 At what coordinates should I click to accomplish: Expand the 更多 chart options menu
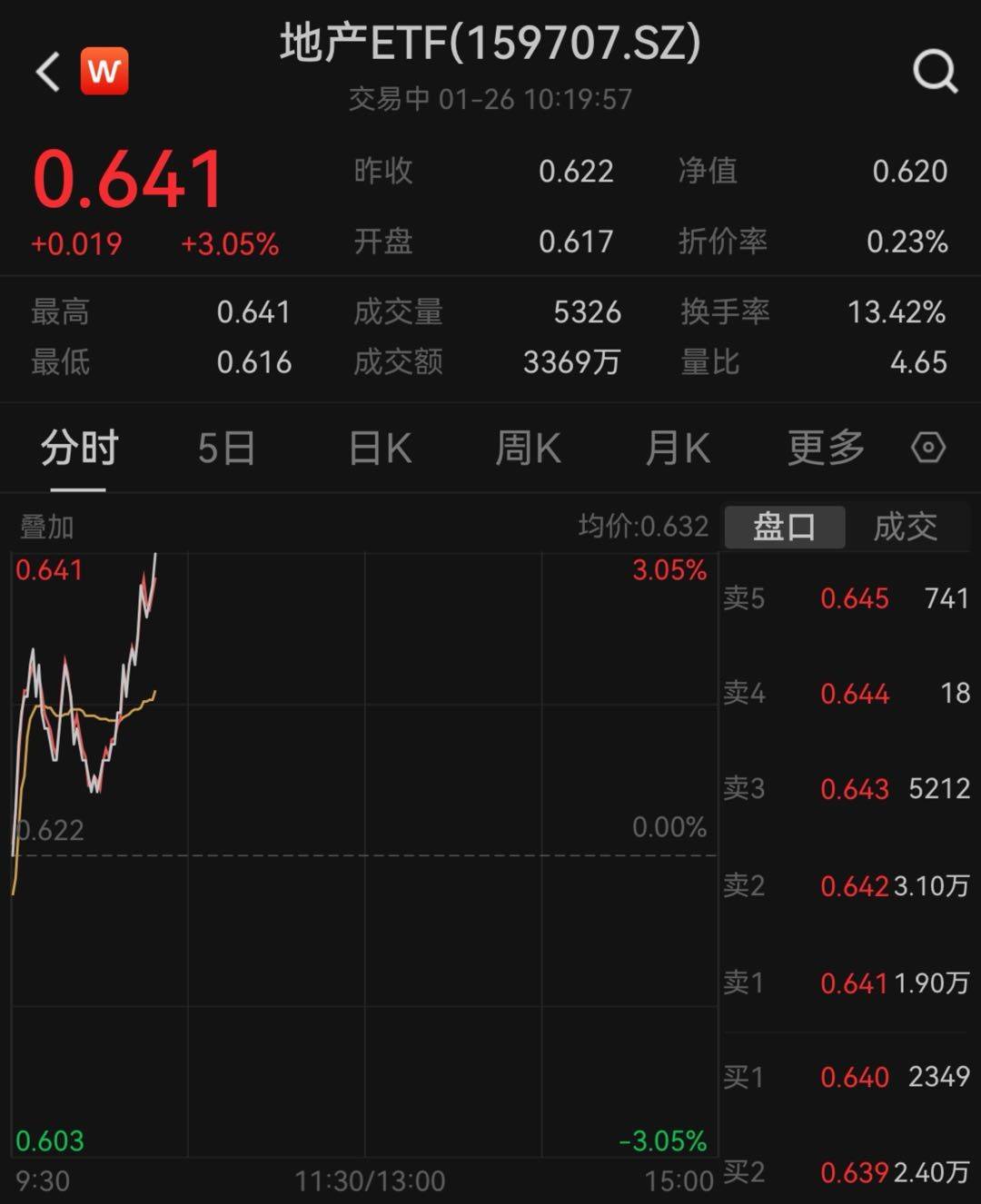tap(823, 447)
